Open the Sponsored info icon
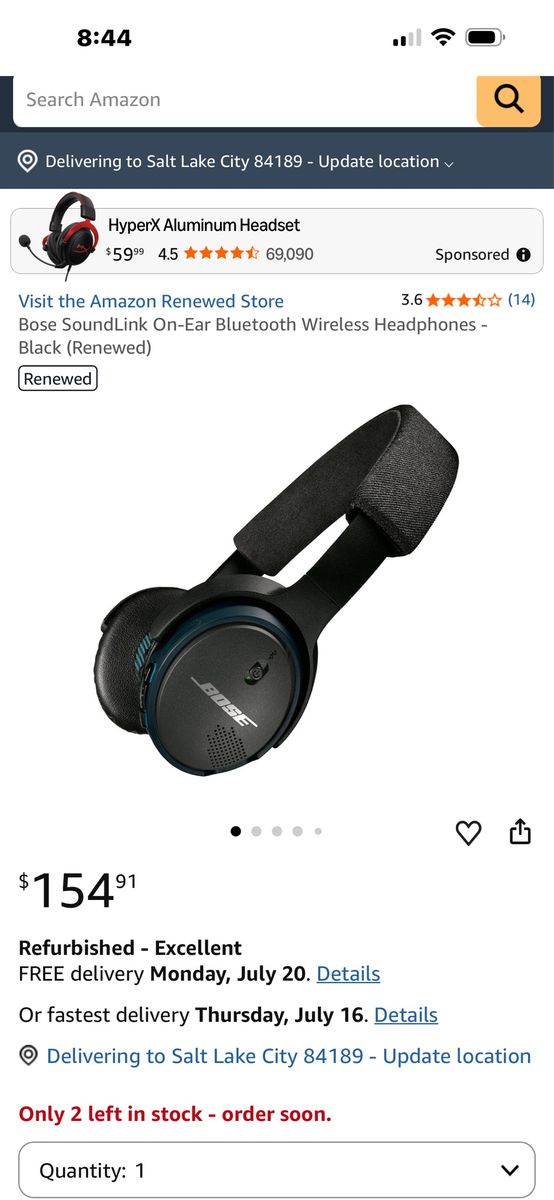The image size is (554, 1200). pos(523,255)
